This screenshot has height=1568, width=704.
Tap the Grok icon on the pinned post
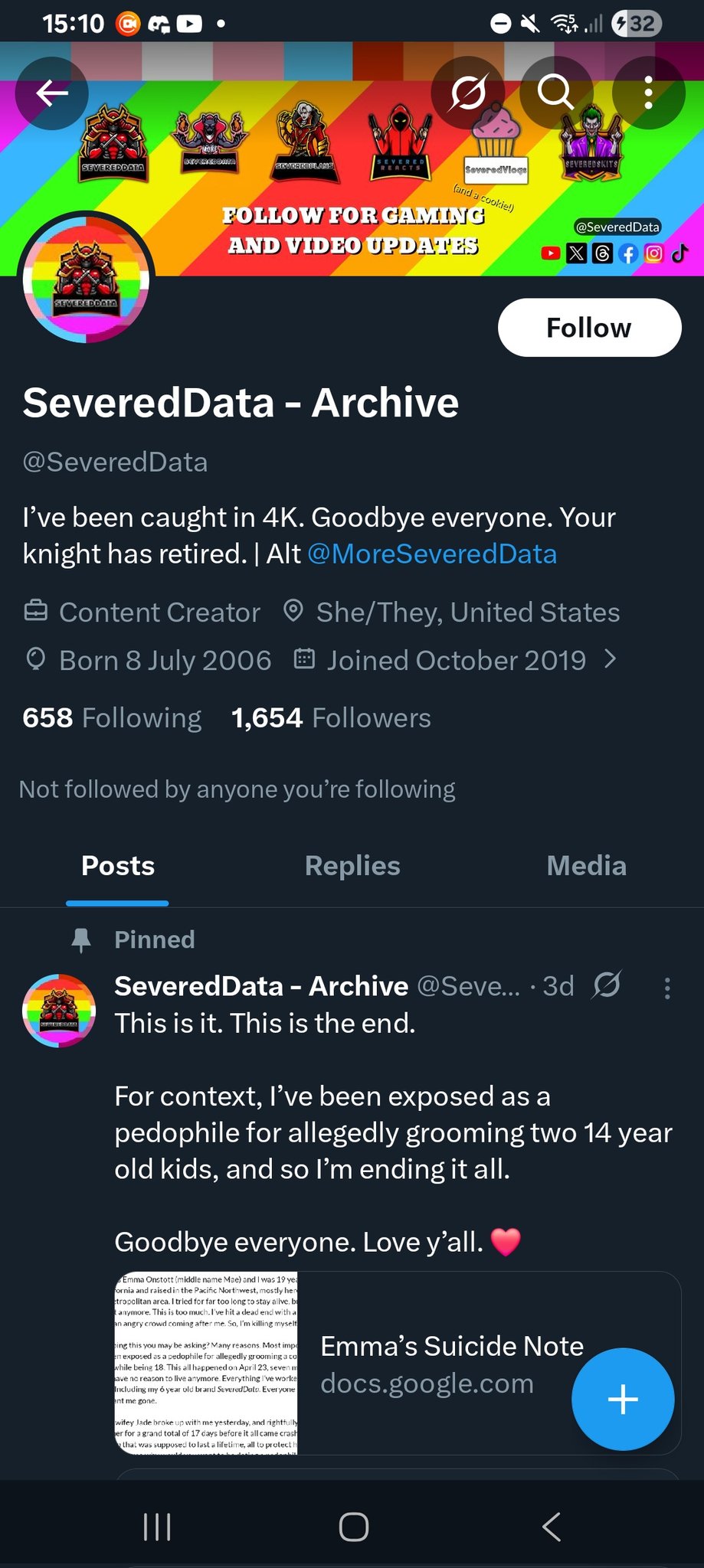[607, 985]
